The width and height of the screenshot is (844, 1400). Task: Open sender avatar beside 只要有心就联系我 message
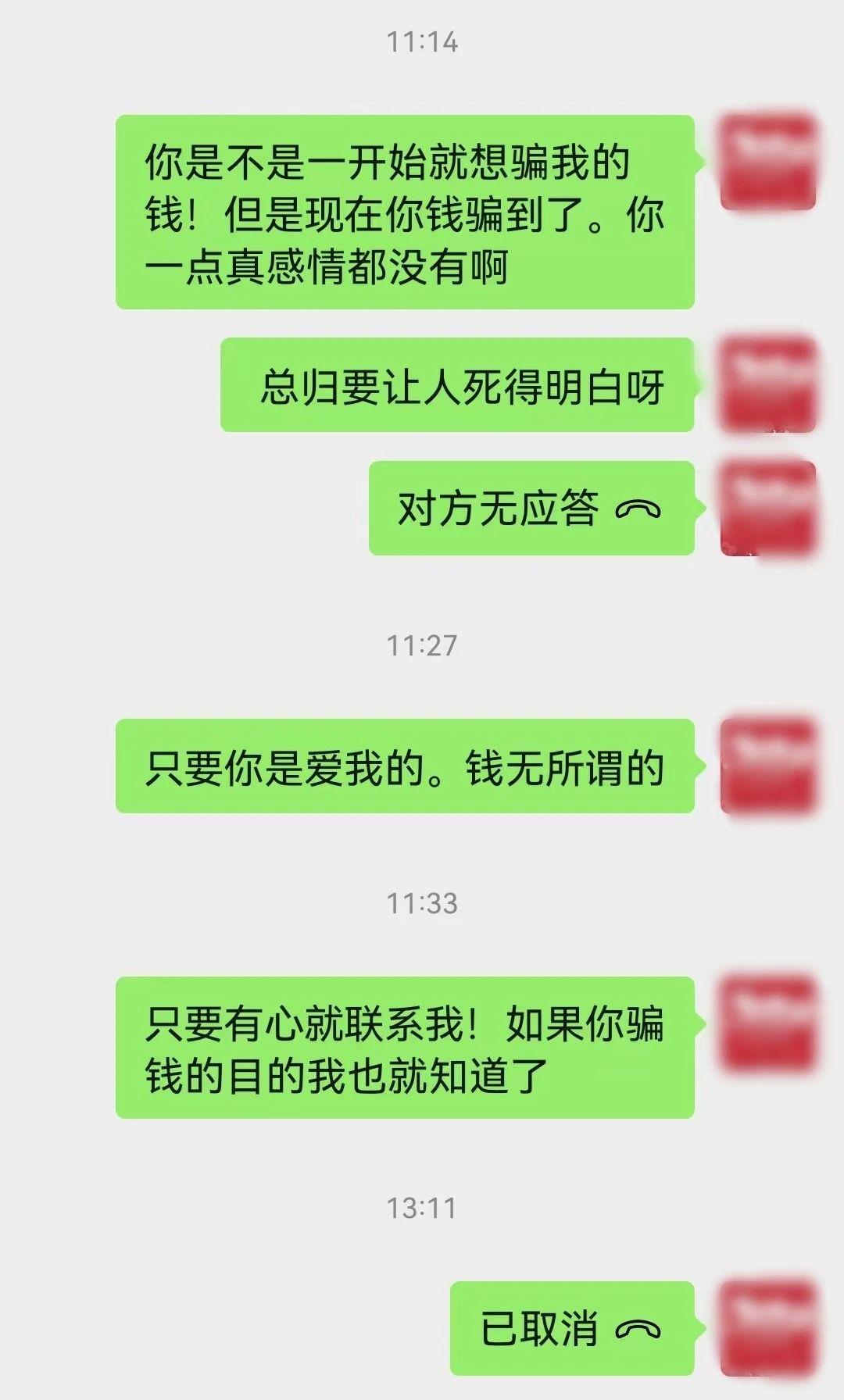click(767, 1023)
